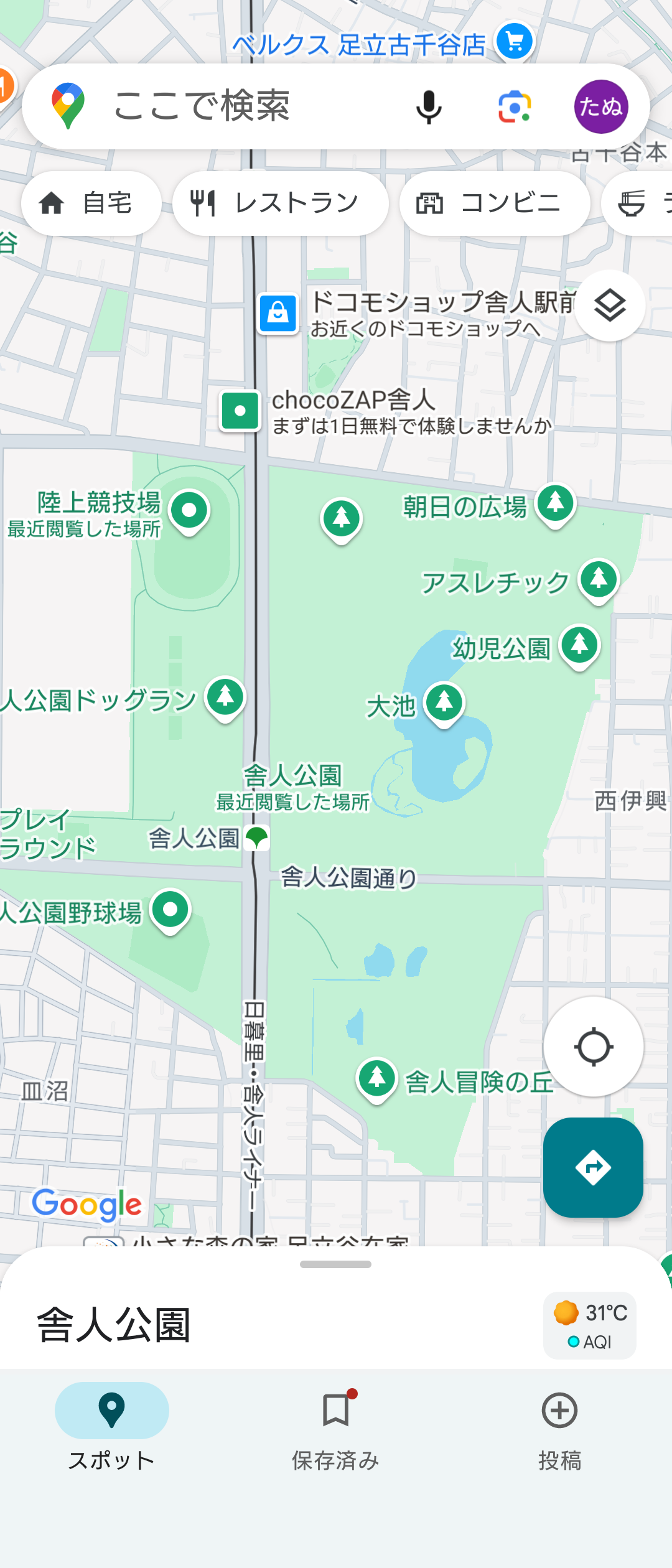
Task: Select the 大池 pond pin
Action: 444,703
